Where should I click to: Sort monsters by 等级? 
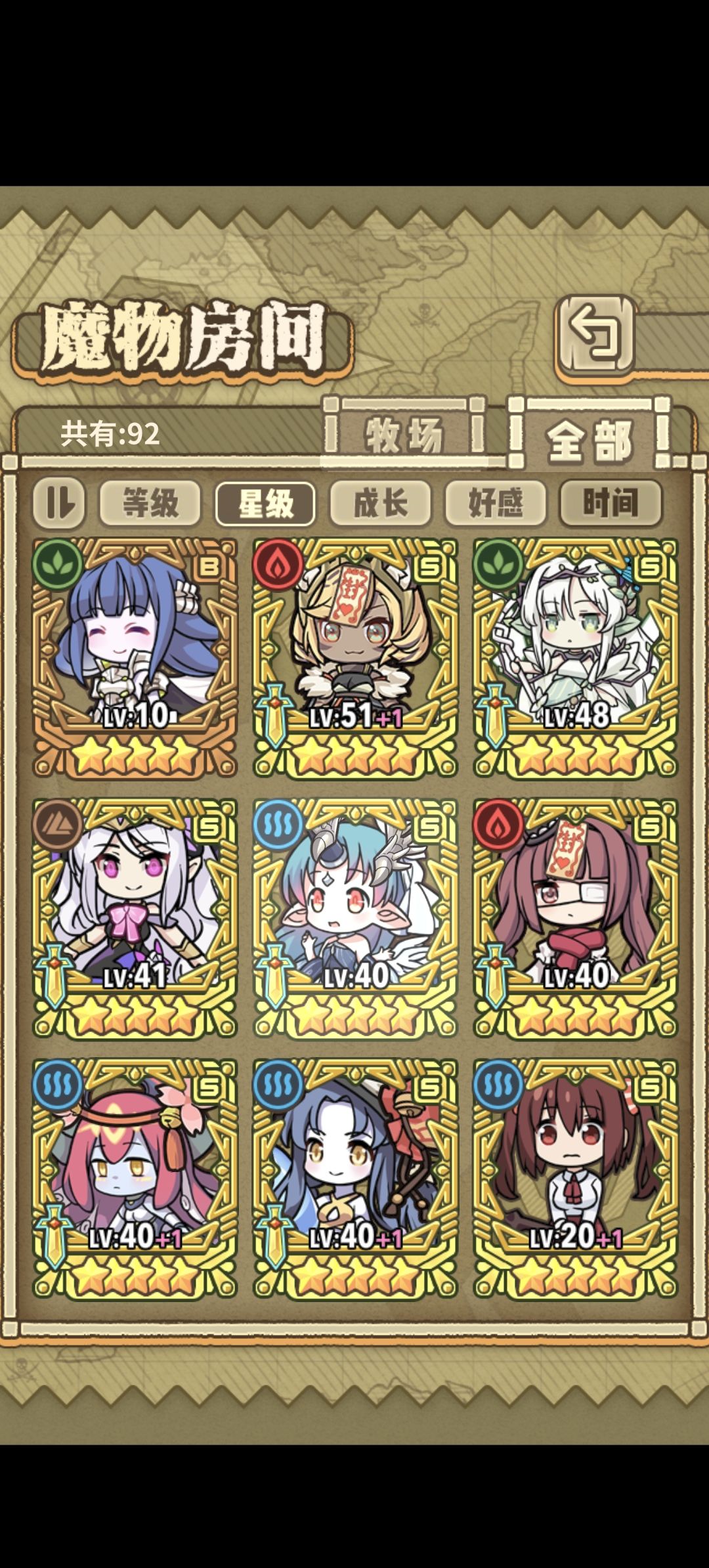(150, 504)
